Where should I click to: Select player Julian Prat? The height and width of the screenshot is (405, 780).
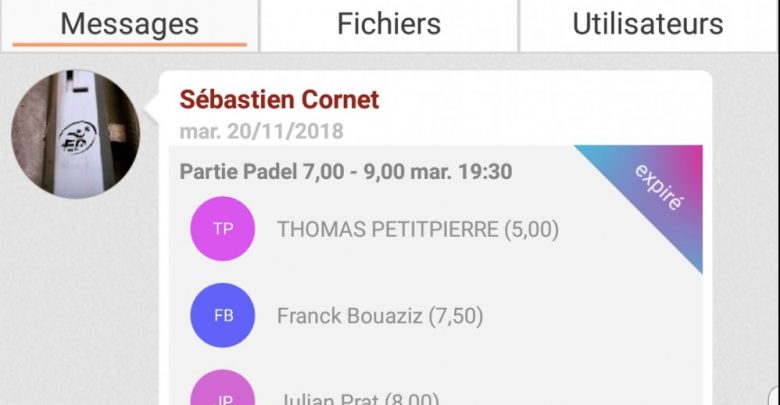(x=357, y=398)
